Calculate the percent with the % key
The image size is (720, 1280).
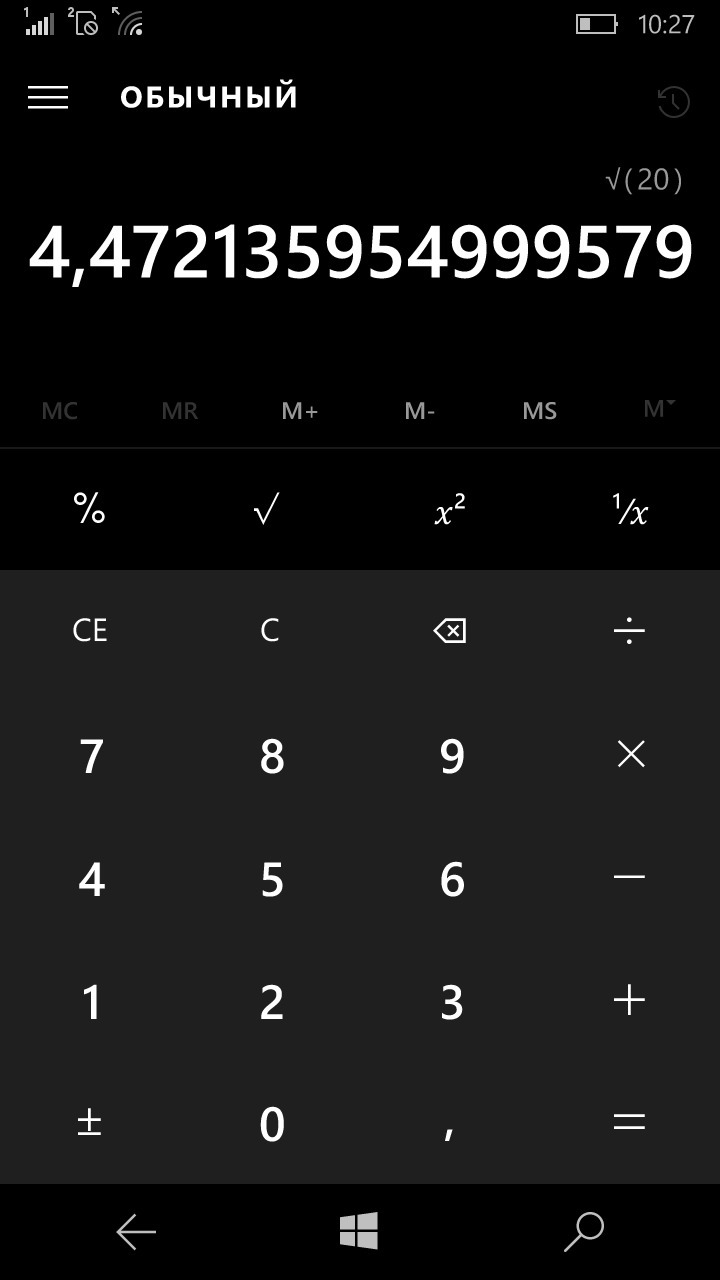tap(90, 510)
